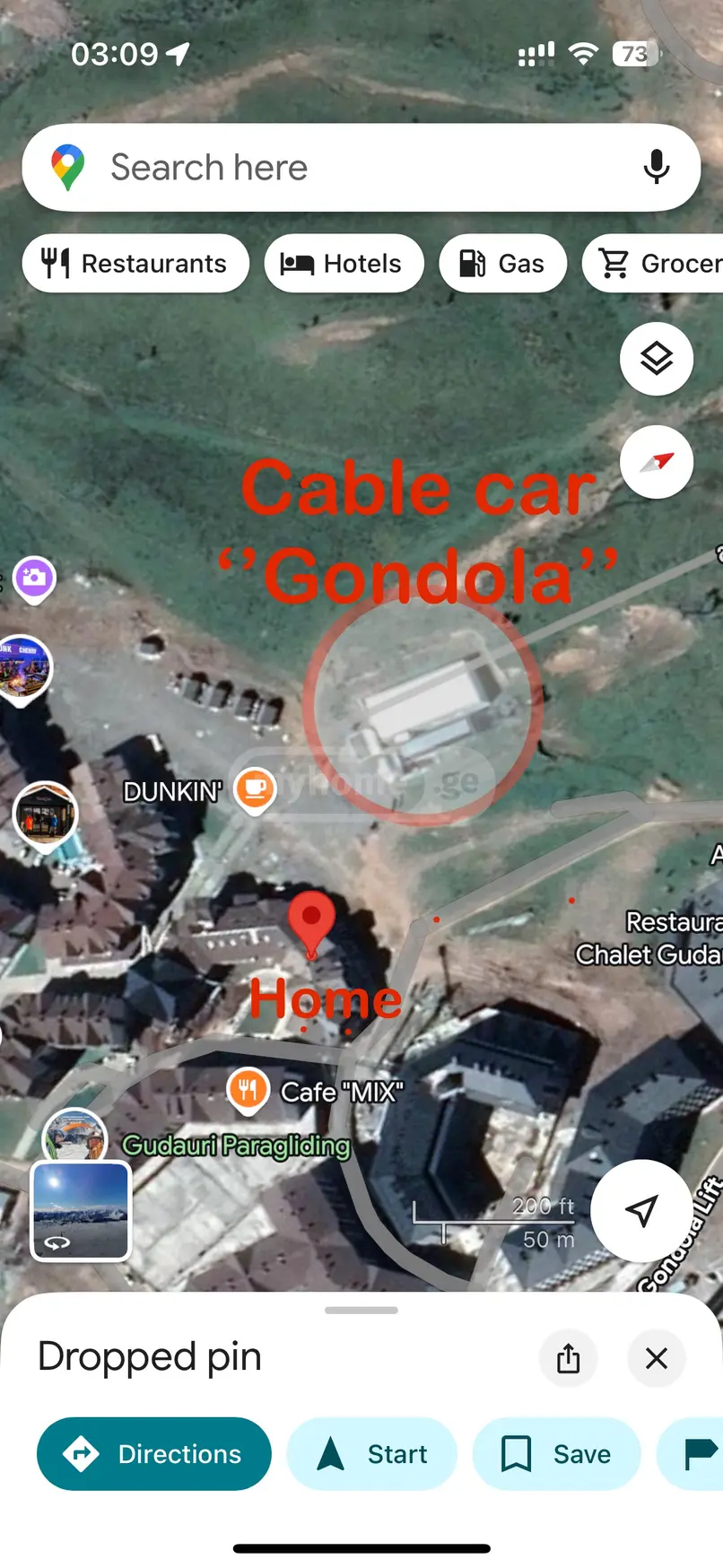Tap the purple photo marker
Image resolution: width=723 pixels, height=1568 pixels.
coord(35,579)
